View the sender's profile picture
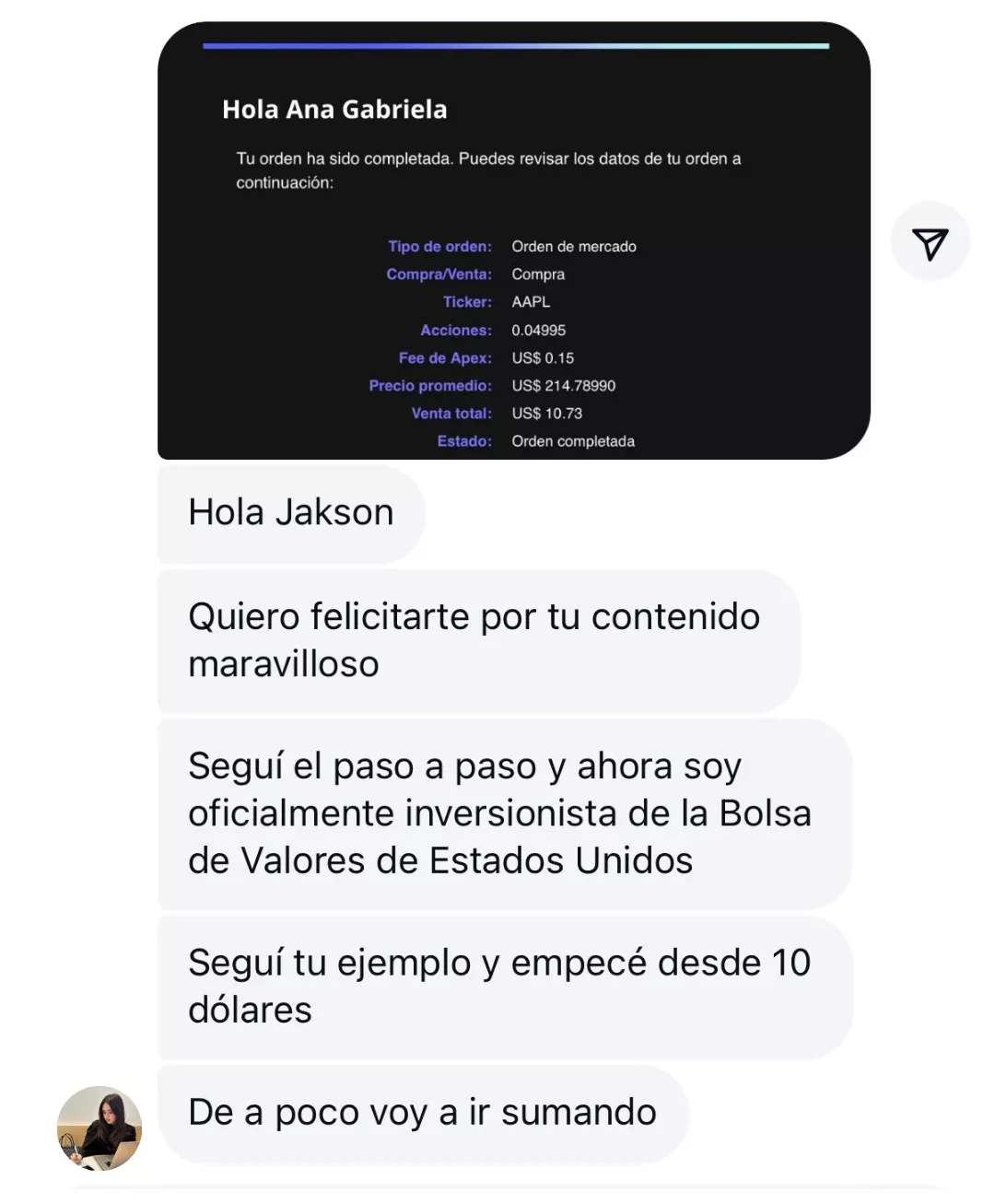The height and width of the screenshot is (1204, 995). [99, 1128]
